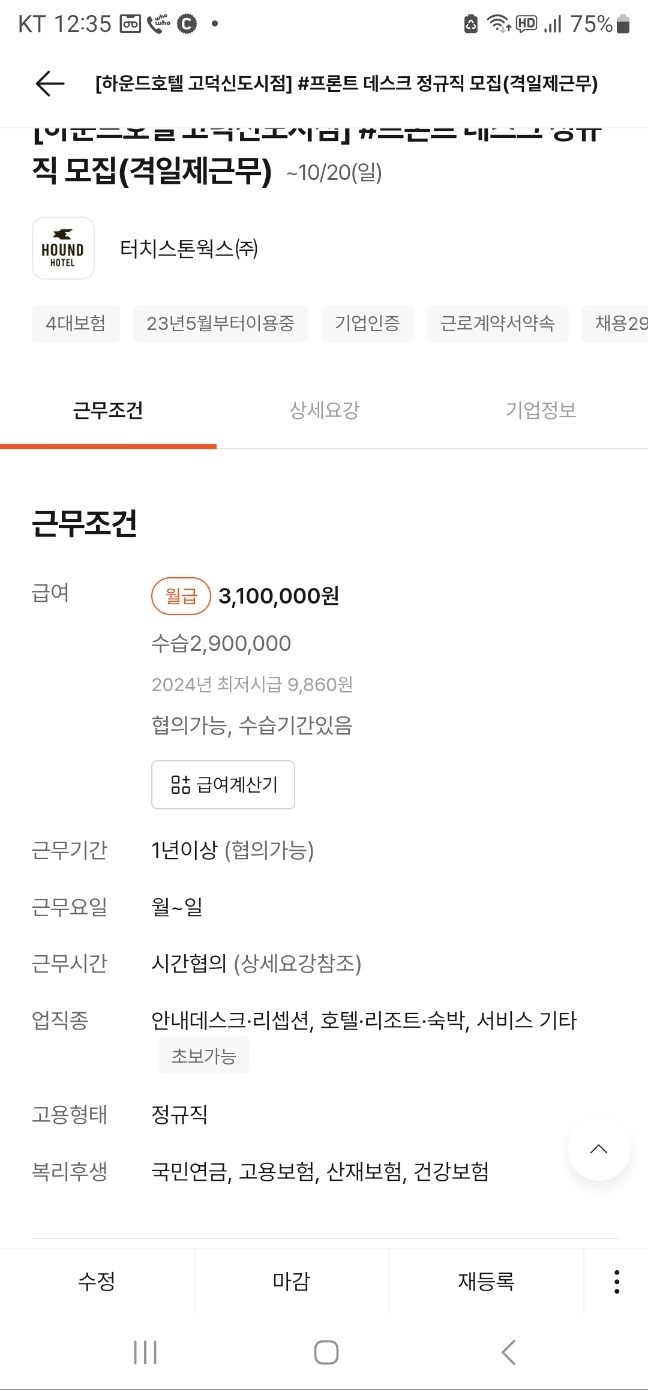Viewport: 648px width, 1390px height.
Task: Jump to top with the up-arrow button
Action: [599, 1149]
